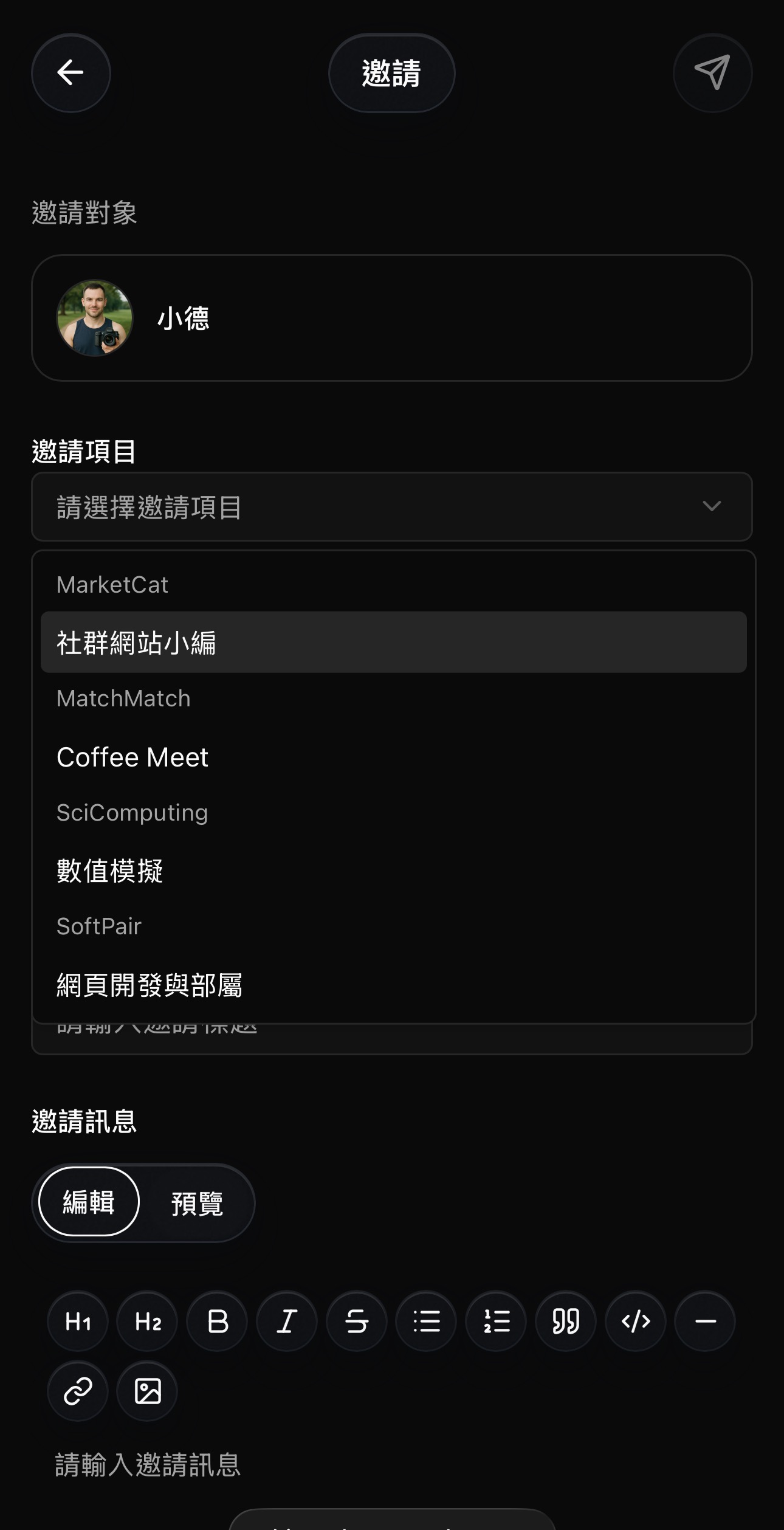
Task: Apply Heading 2 formatting in the editor
Action: coord(147,1322)
